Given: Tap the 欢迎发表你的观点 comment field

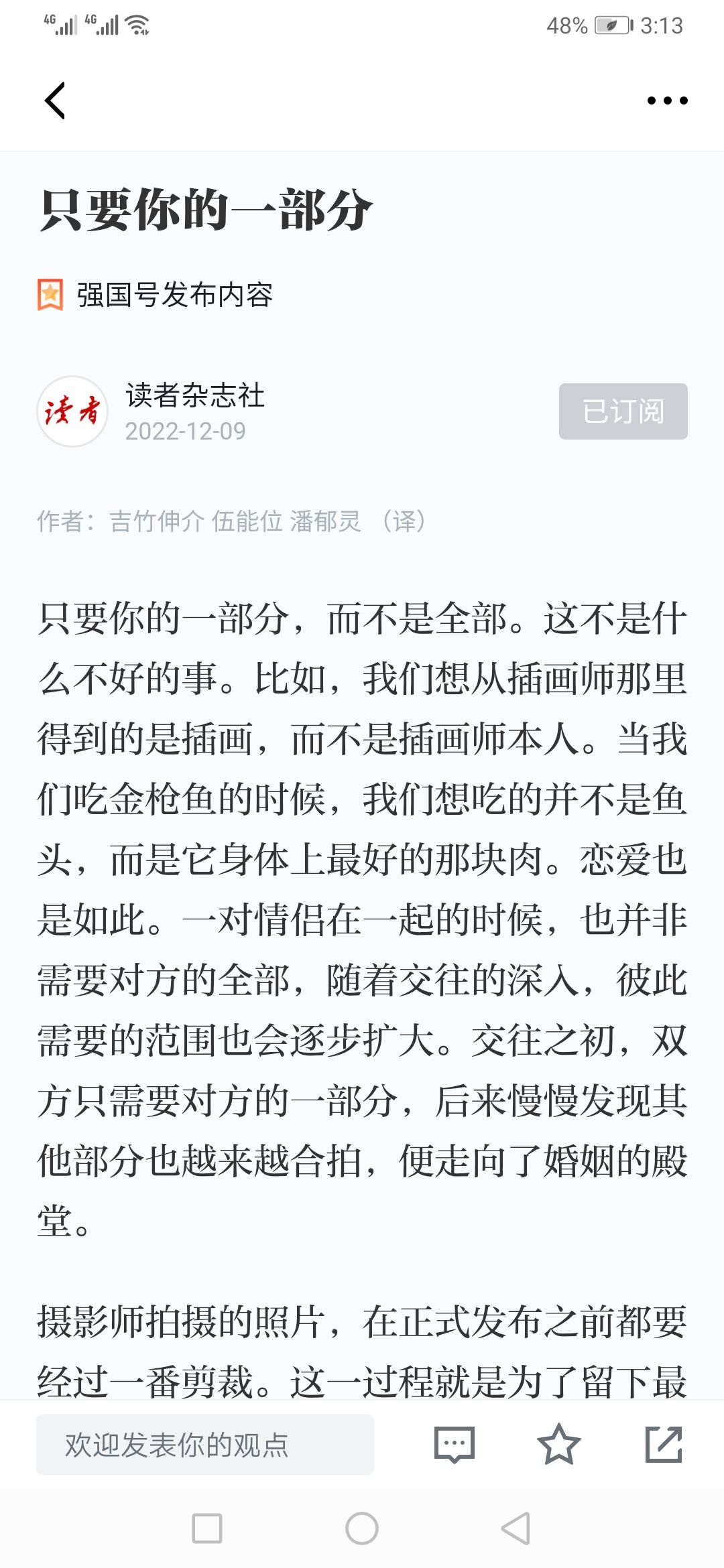Looking at the screenshot, I should pos(205,1445).
